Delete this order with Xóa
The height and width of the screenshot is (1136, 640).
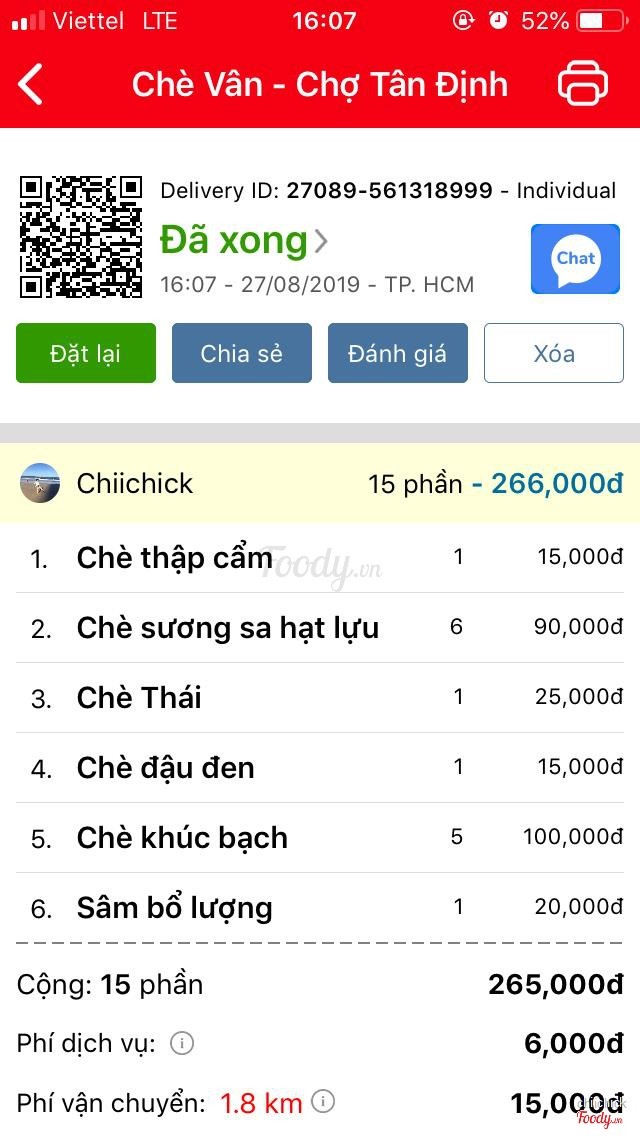pyautogui.click(x=554, y=353)
